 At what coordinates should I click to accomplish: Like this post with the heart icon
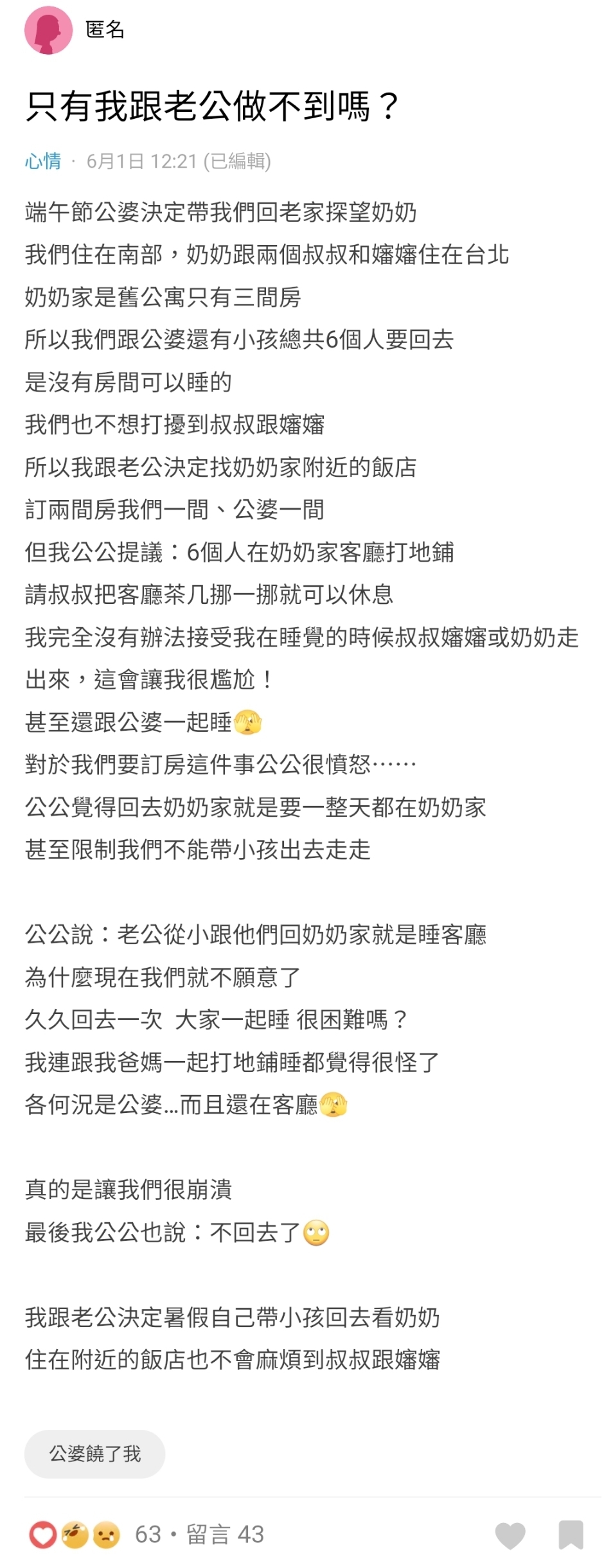coord(510,1535)
